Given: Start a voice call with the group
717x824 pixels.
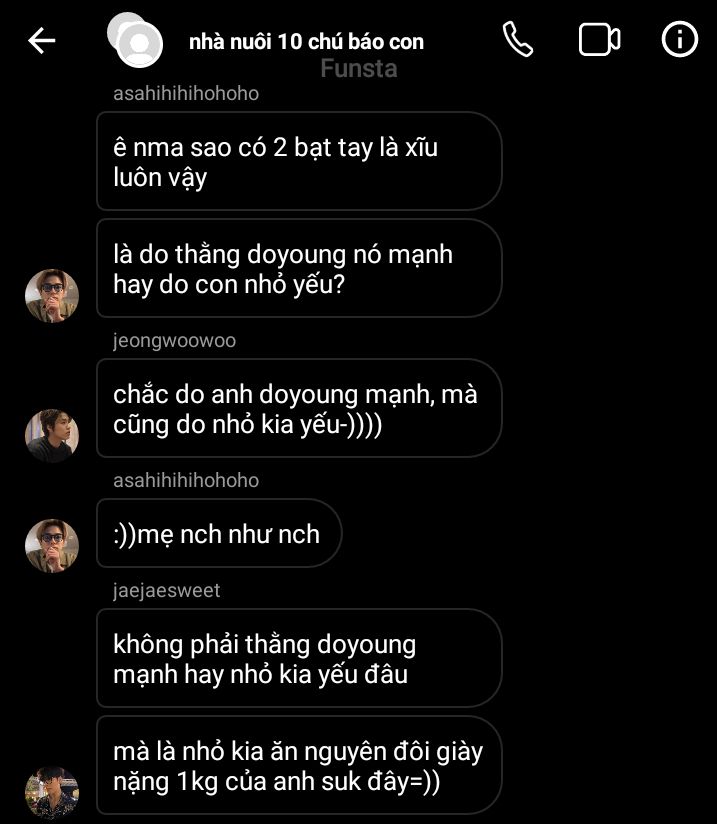Looking at the screenshot, I should click(518, 40).
